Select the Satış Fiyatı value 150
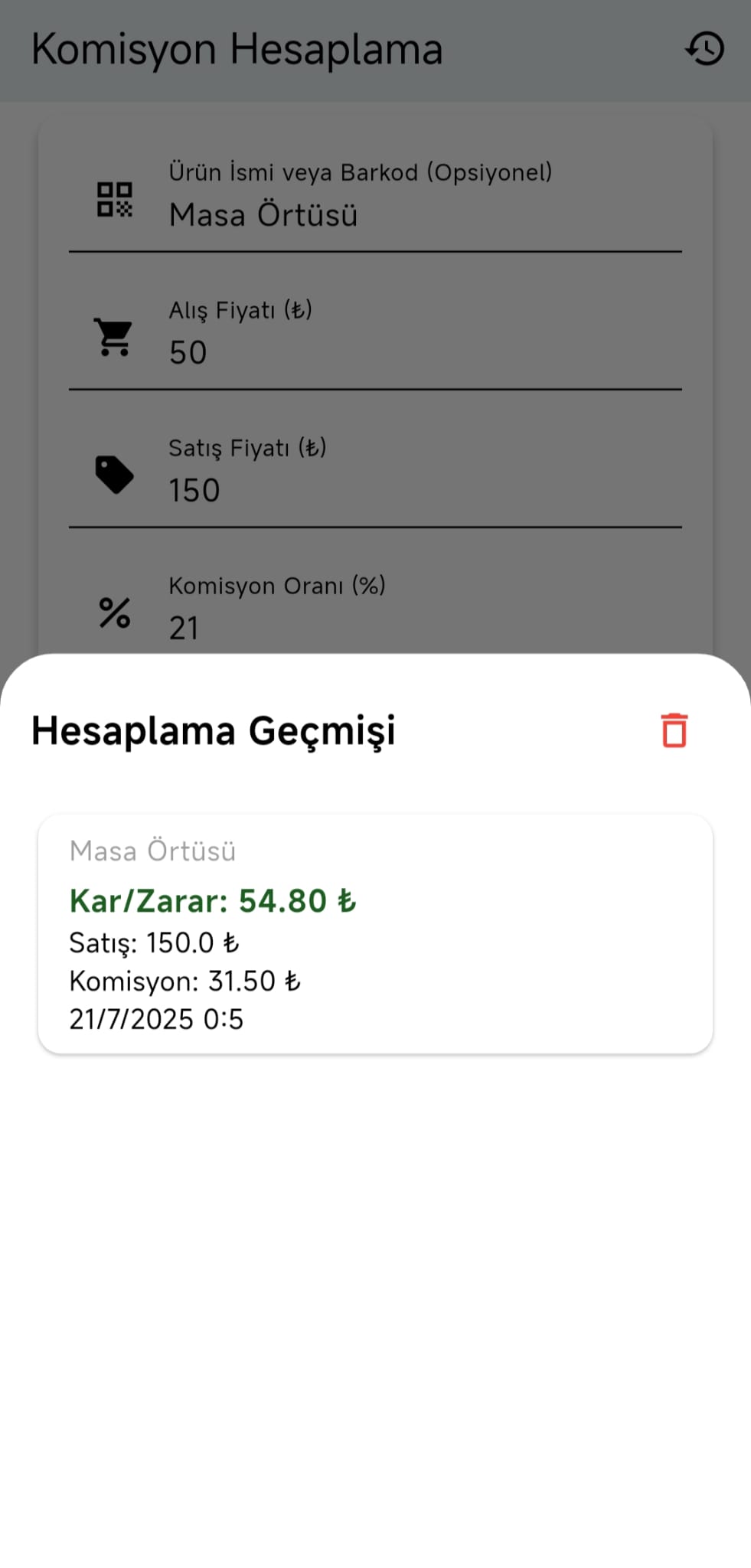This screenshot has width=751, height=1568. click(x=194, y=490)
